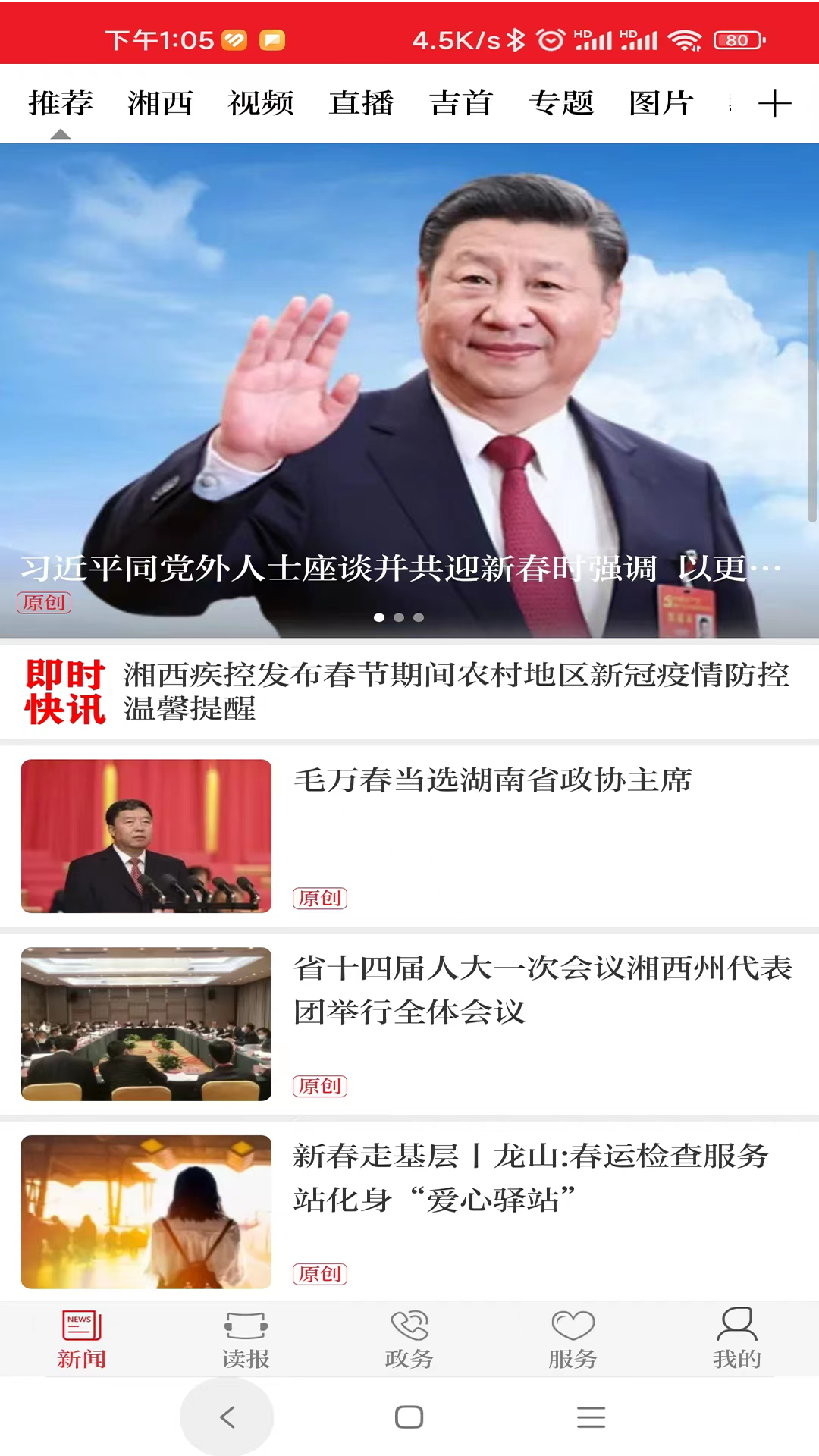Open the 直播 live tab
This screenshot has height=1456, width=819.
362,103
